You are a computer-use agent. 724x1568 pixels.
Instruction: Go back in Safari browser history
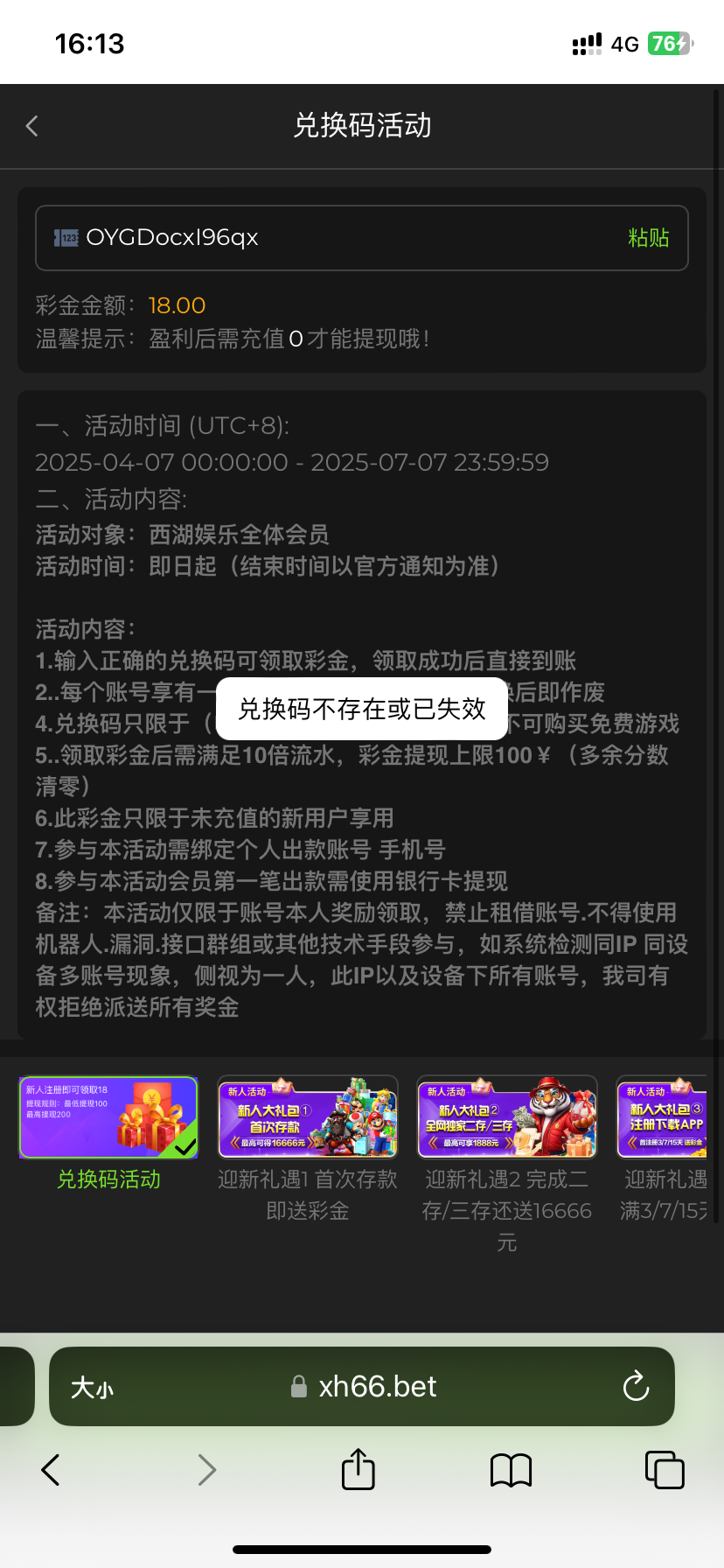51,1470
